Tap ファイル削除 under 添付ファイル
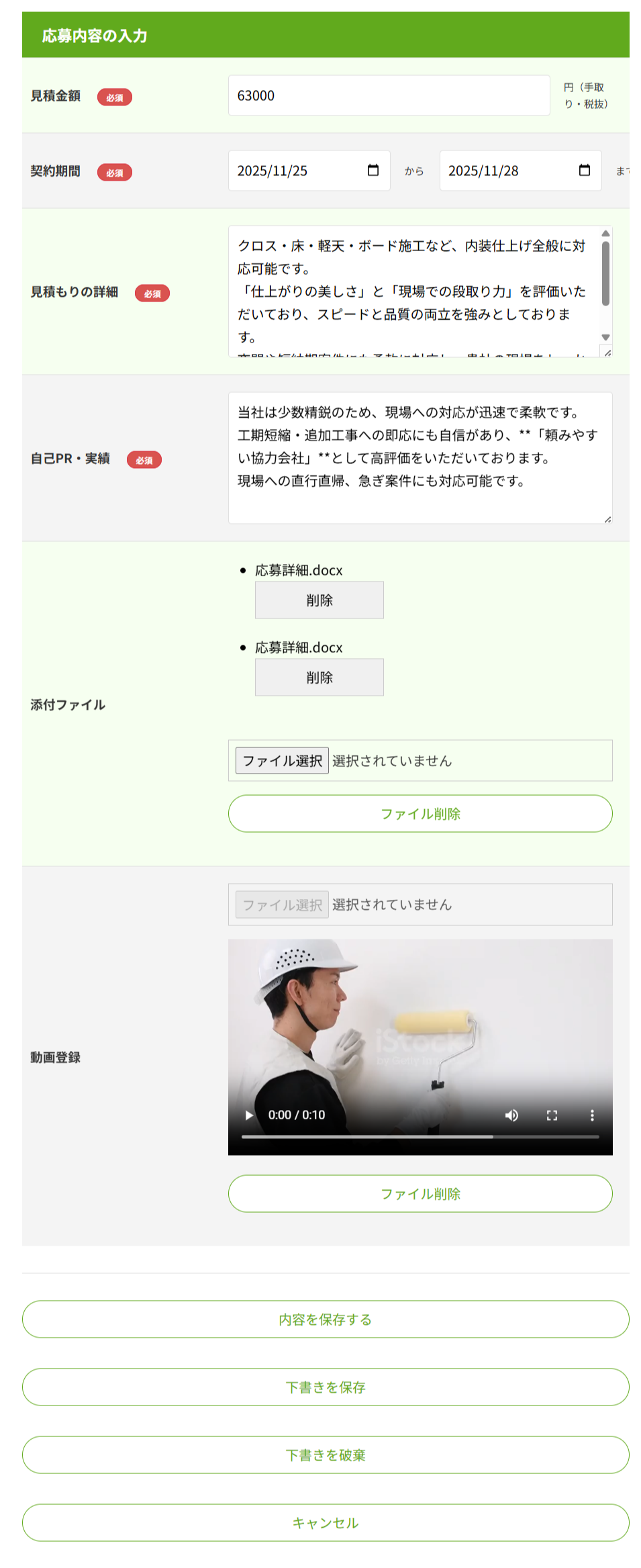Image resolution: width=641 pixels, height=1568 pixels. (420, 813)
